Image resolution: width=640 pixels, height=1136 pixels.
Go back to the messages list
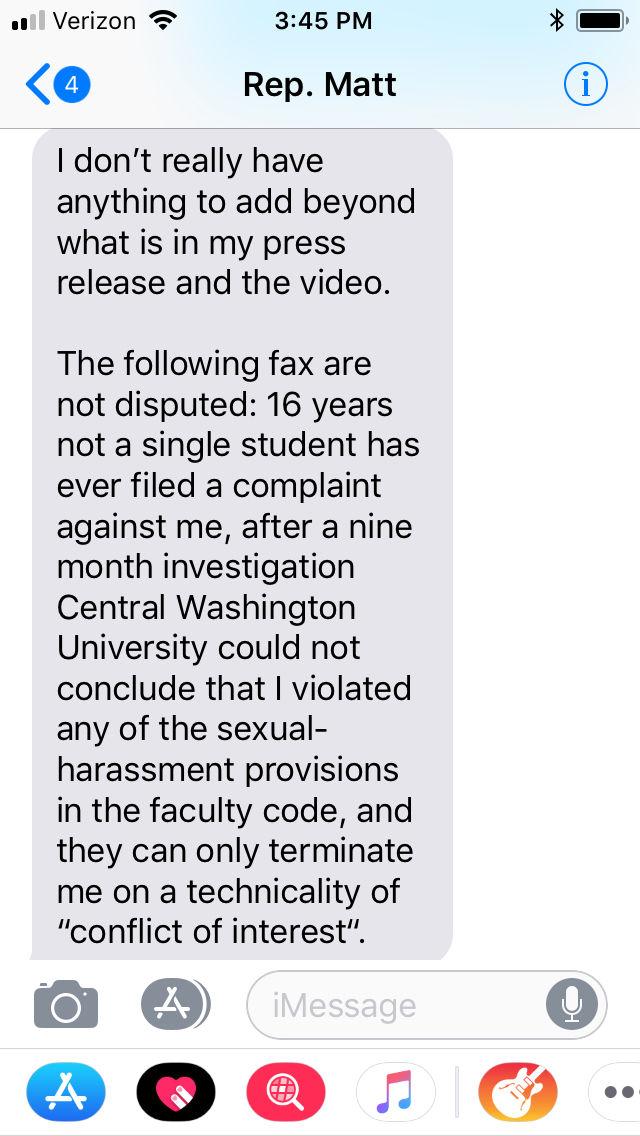(57, 85)
